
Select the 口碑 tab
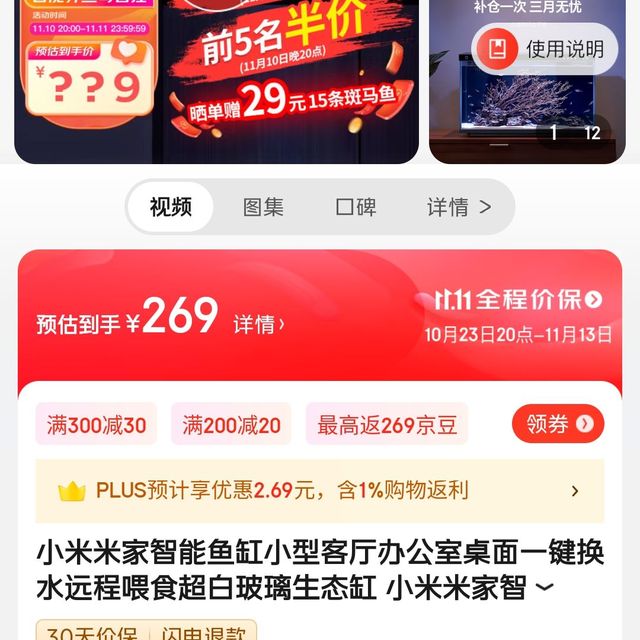tap(355, 208)
